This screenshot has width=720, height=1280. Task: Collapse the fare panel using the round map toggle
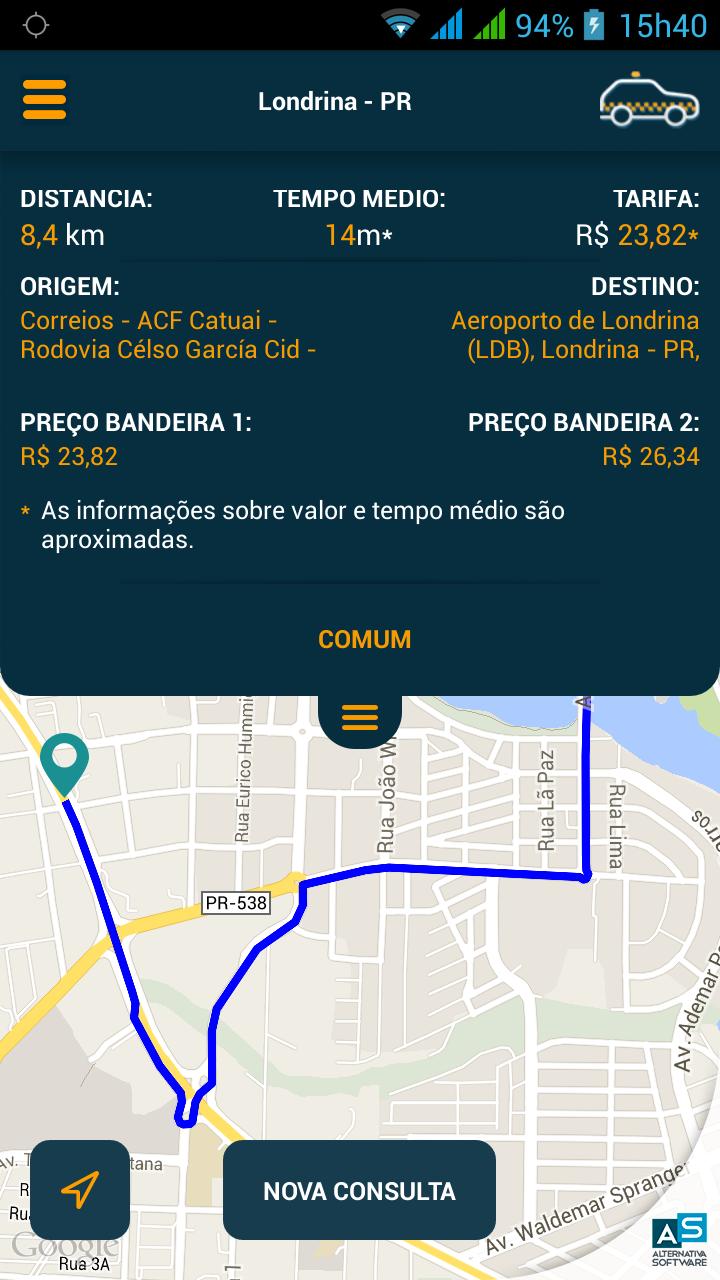[360, 716]
